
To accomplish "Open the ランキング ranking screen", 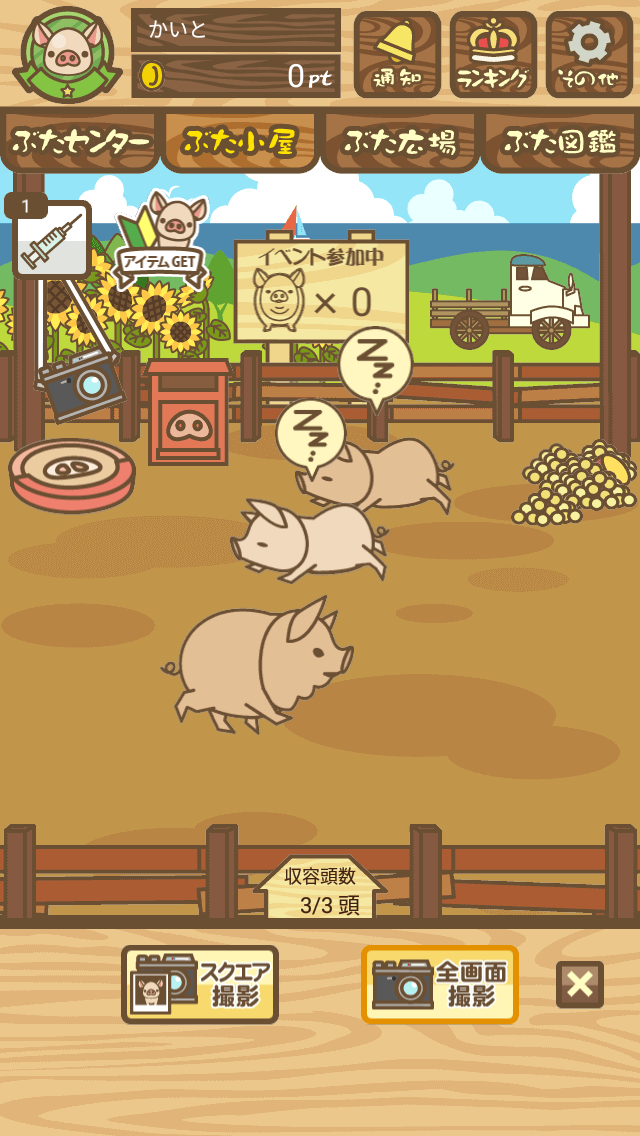I will (x=493, y=55).
